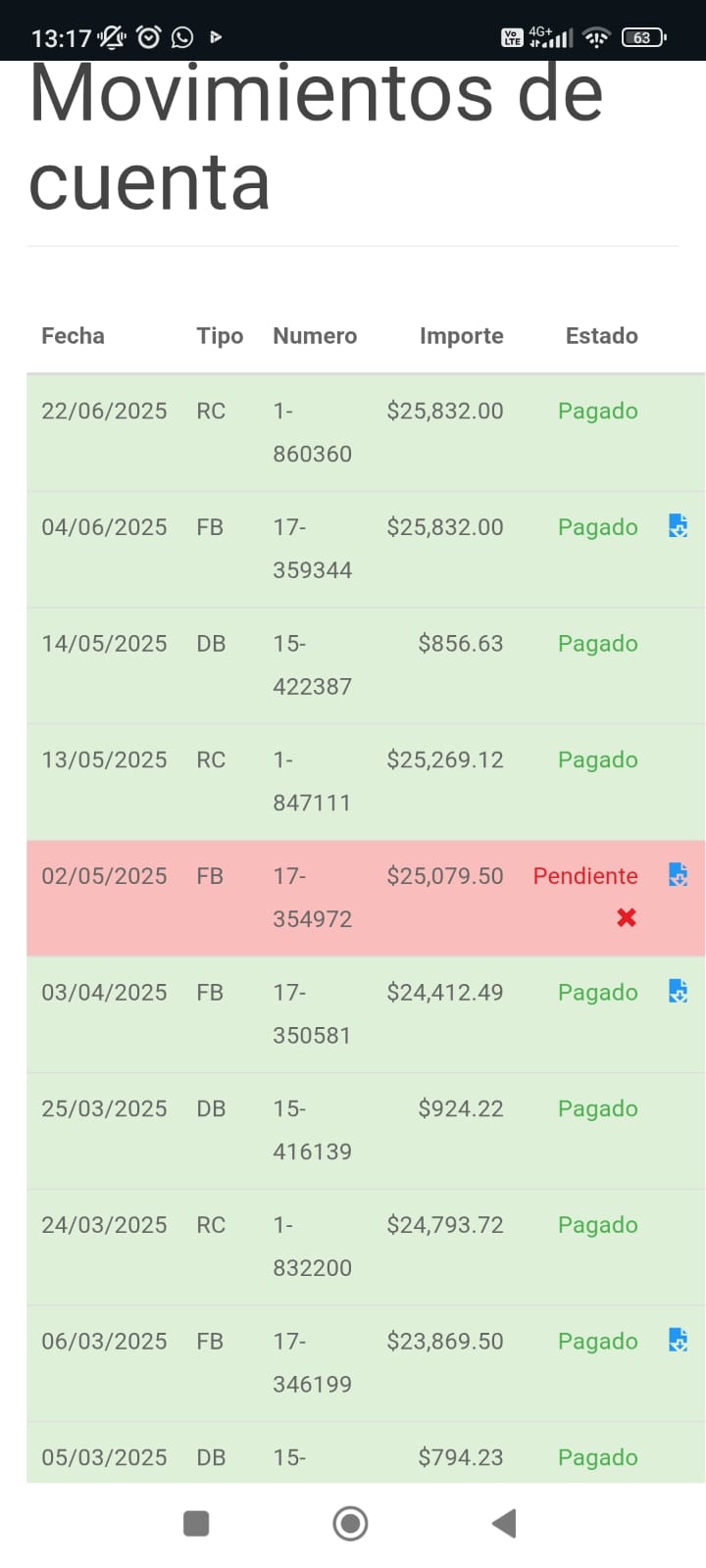706x1568 pixels.
Task: Open the recent apps view
Action: click(196, 1523)
